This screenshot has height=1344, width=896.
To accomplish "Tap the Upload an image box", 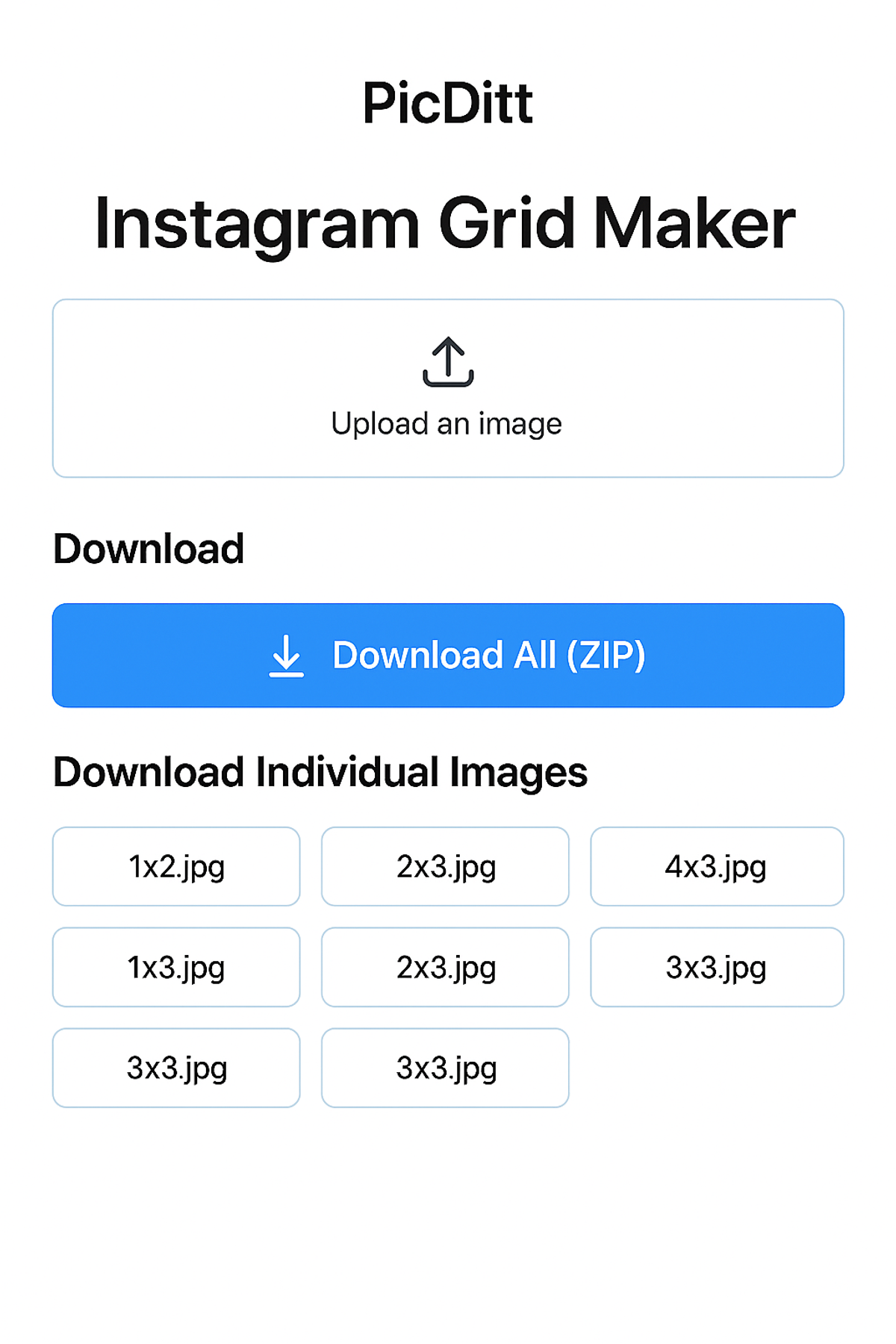I will tap(448, 388).
